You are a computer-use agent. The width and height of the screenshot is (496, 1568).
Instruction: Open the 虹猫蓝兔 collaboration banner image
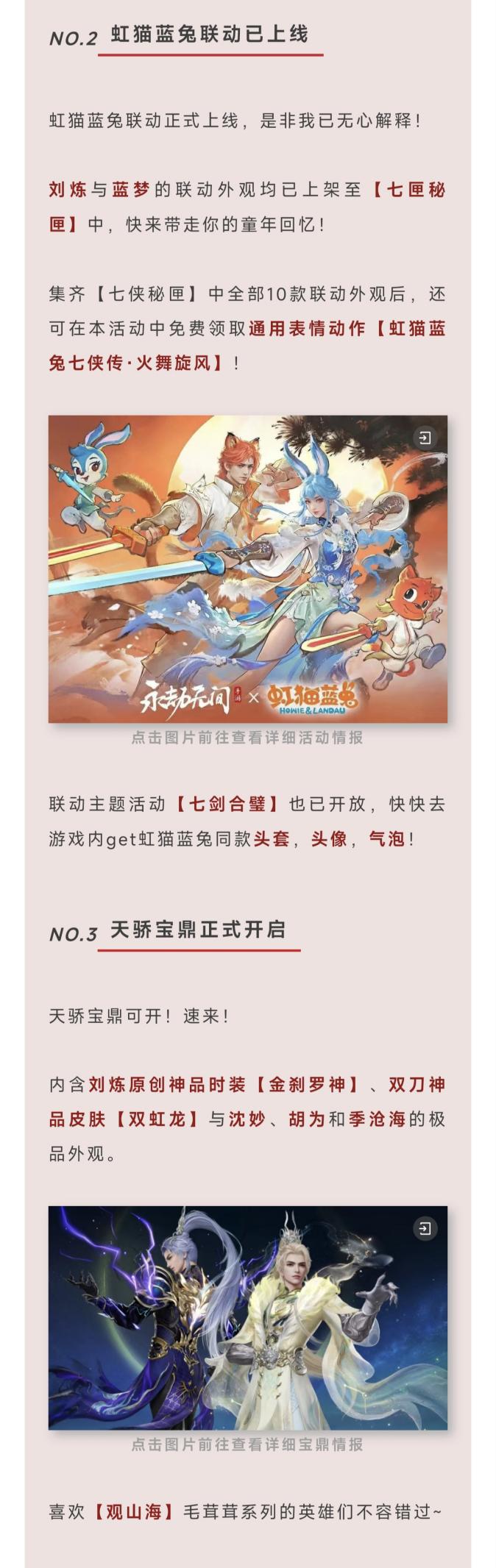tap(247, 569)
